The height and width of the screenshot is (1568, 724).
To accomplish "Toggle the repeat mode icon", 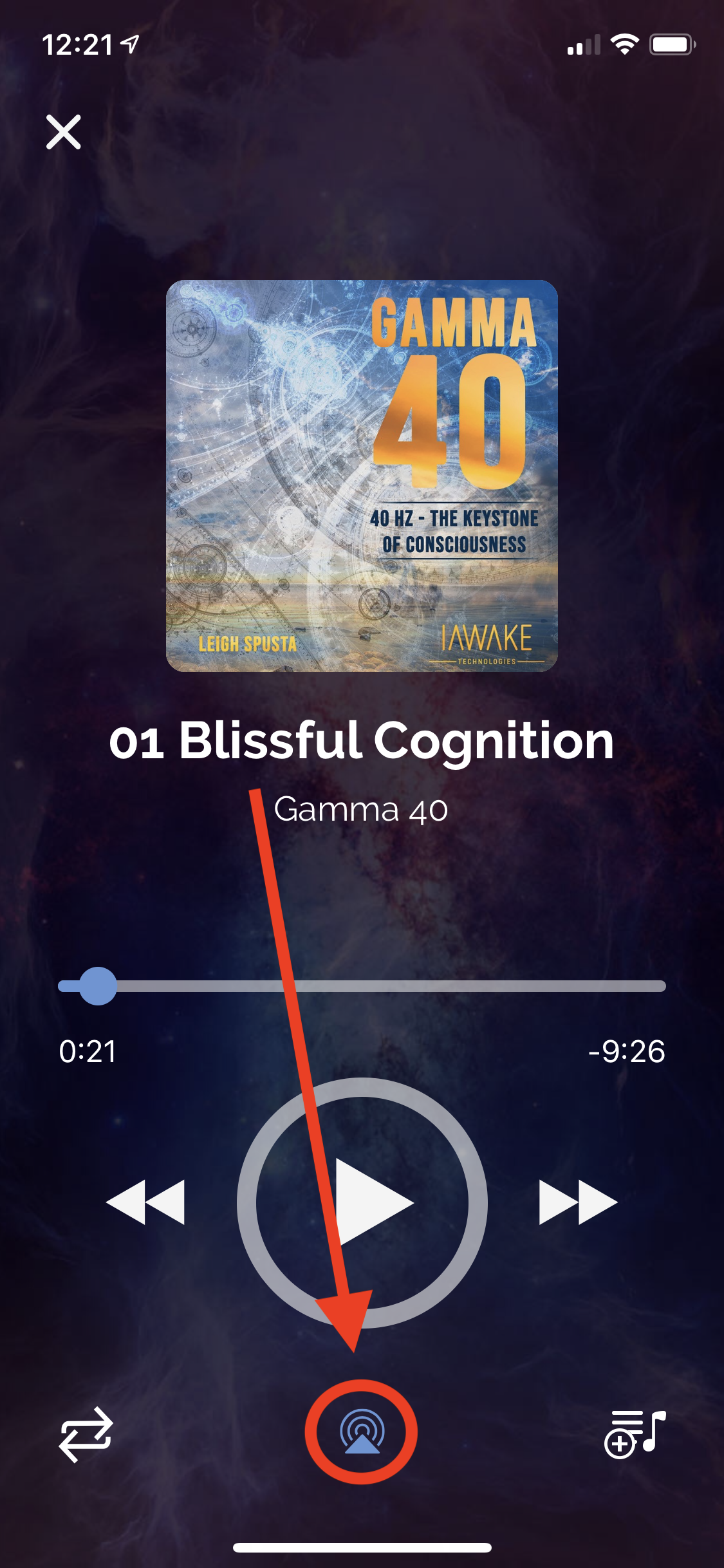I will (86, 1434).
